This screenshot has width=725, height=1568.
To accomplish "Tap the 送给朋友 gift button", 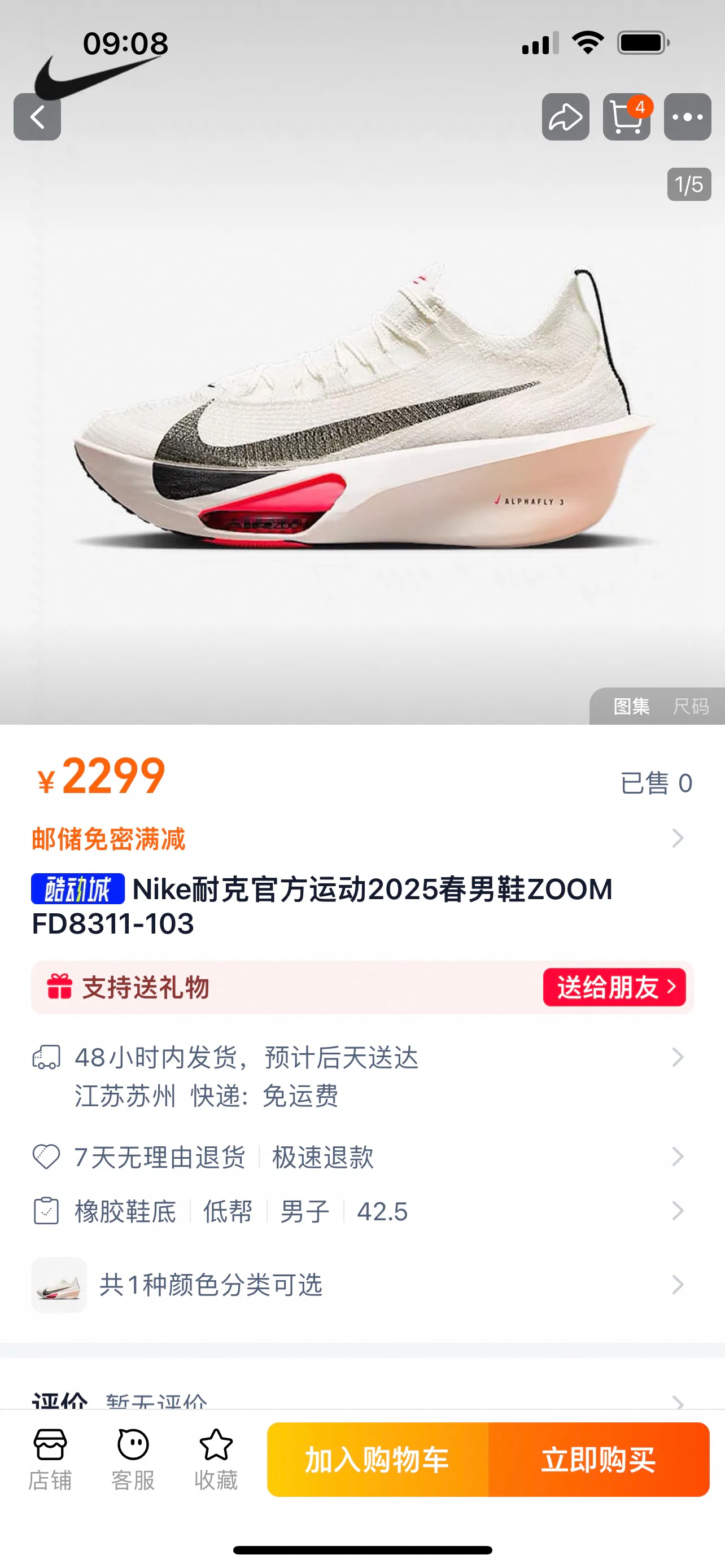I will 614,987.
